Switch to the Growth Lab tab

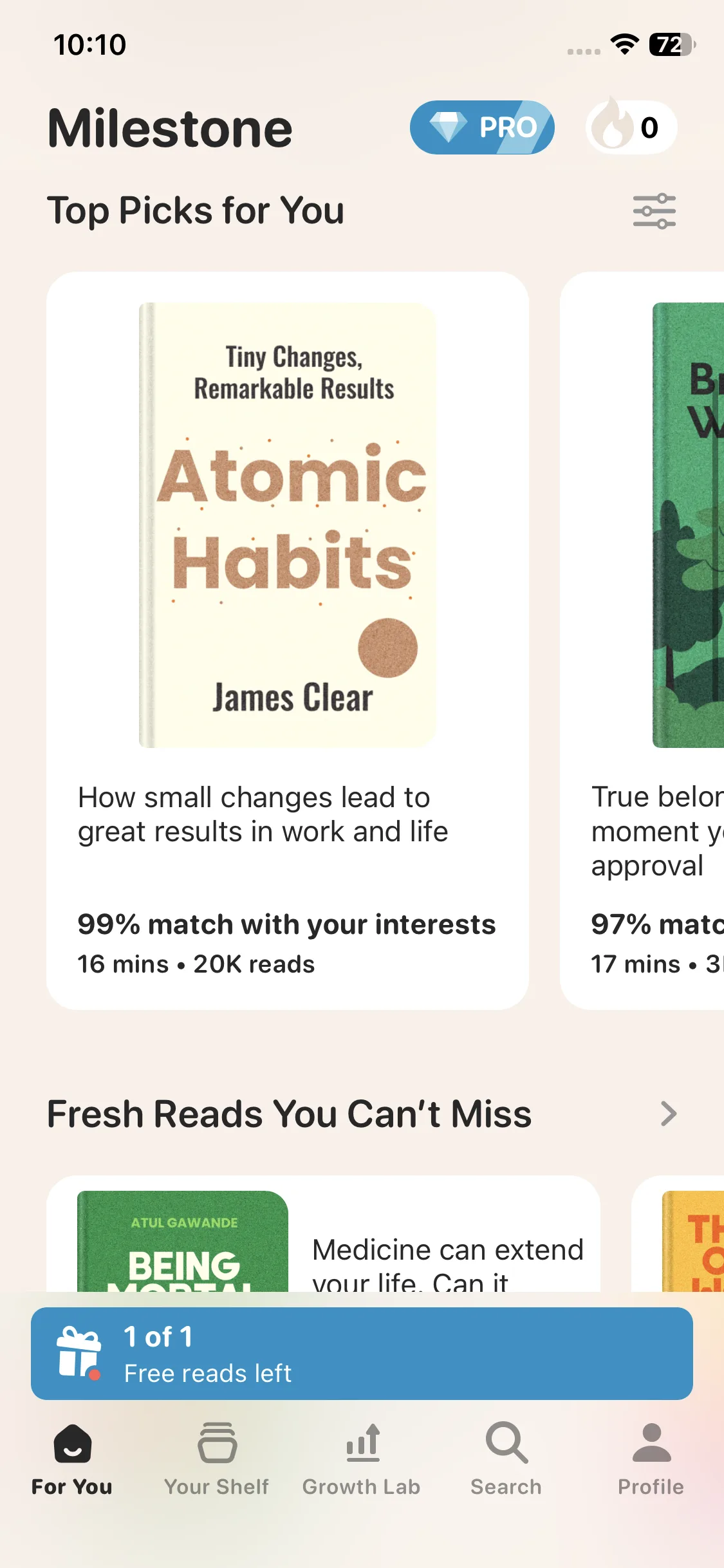click(362, 1459)
